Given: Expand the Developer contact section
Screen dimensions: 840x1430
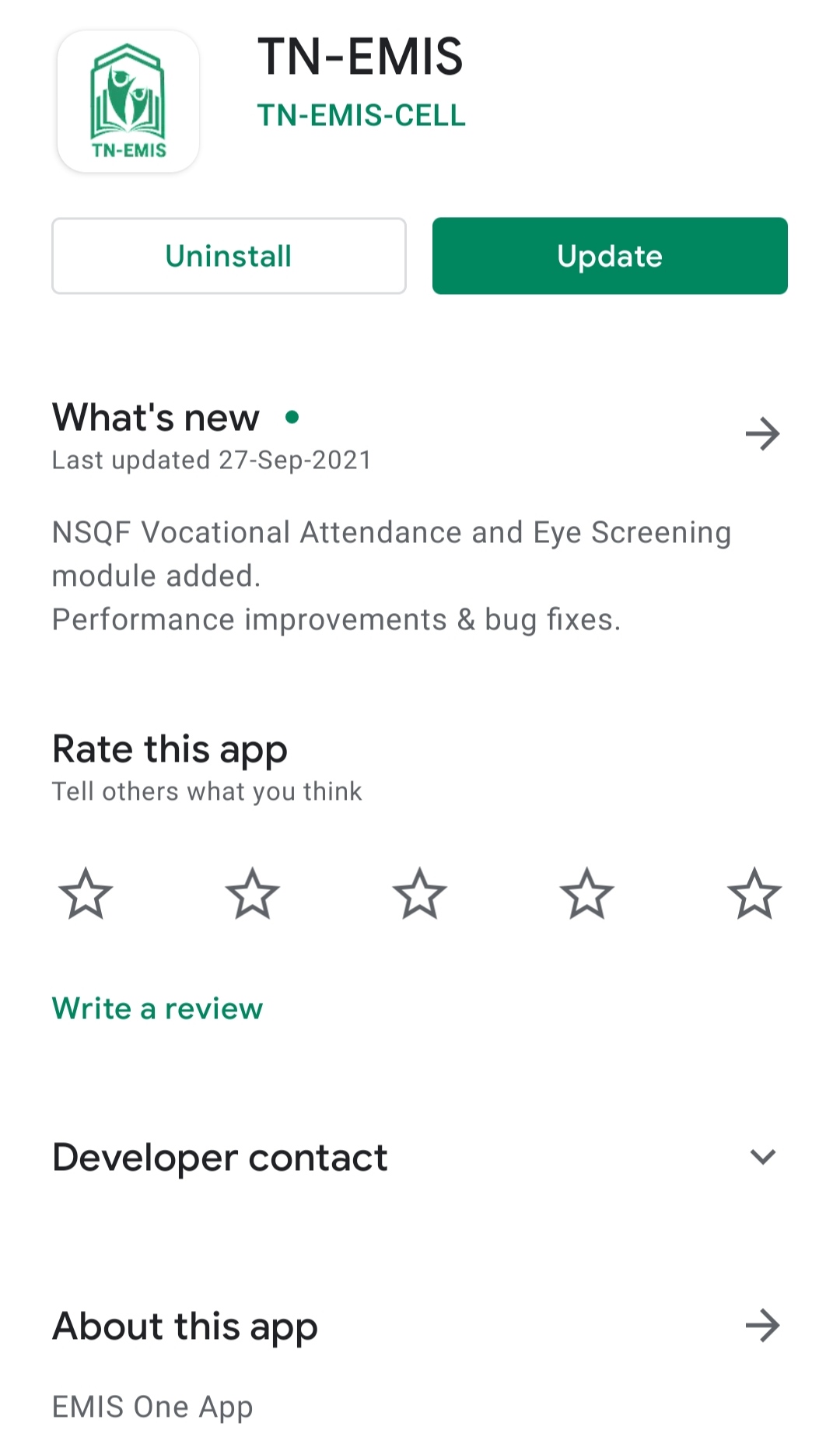Looking at the screenshot, I should coord(762,1157).
